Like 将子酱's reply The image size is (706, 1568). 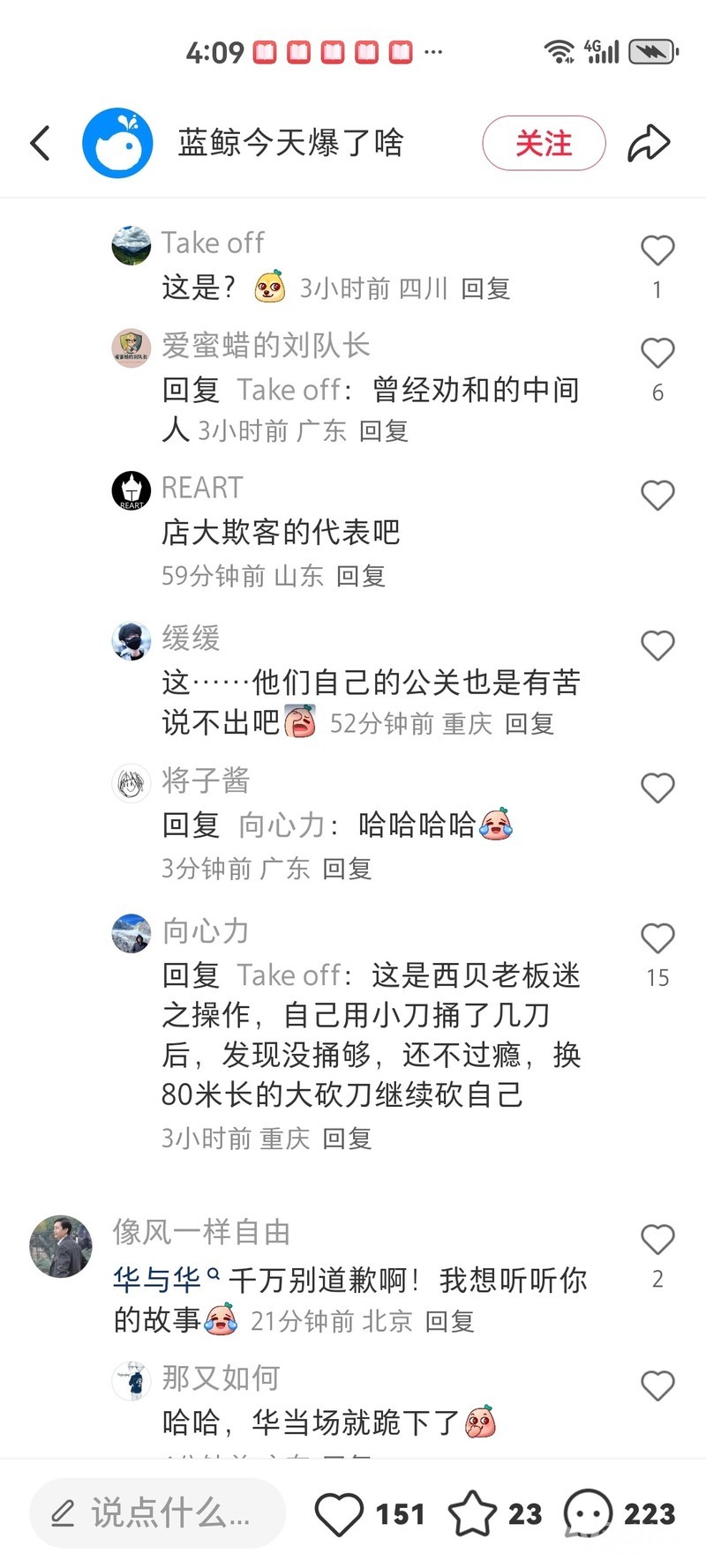coord(657,788)
